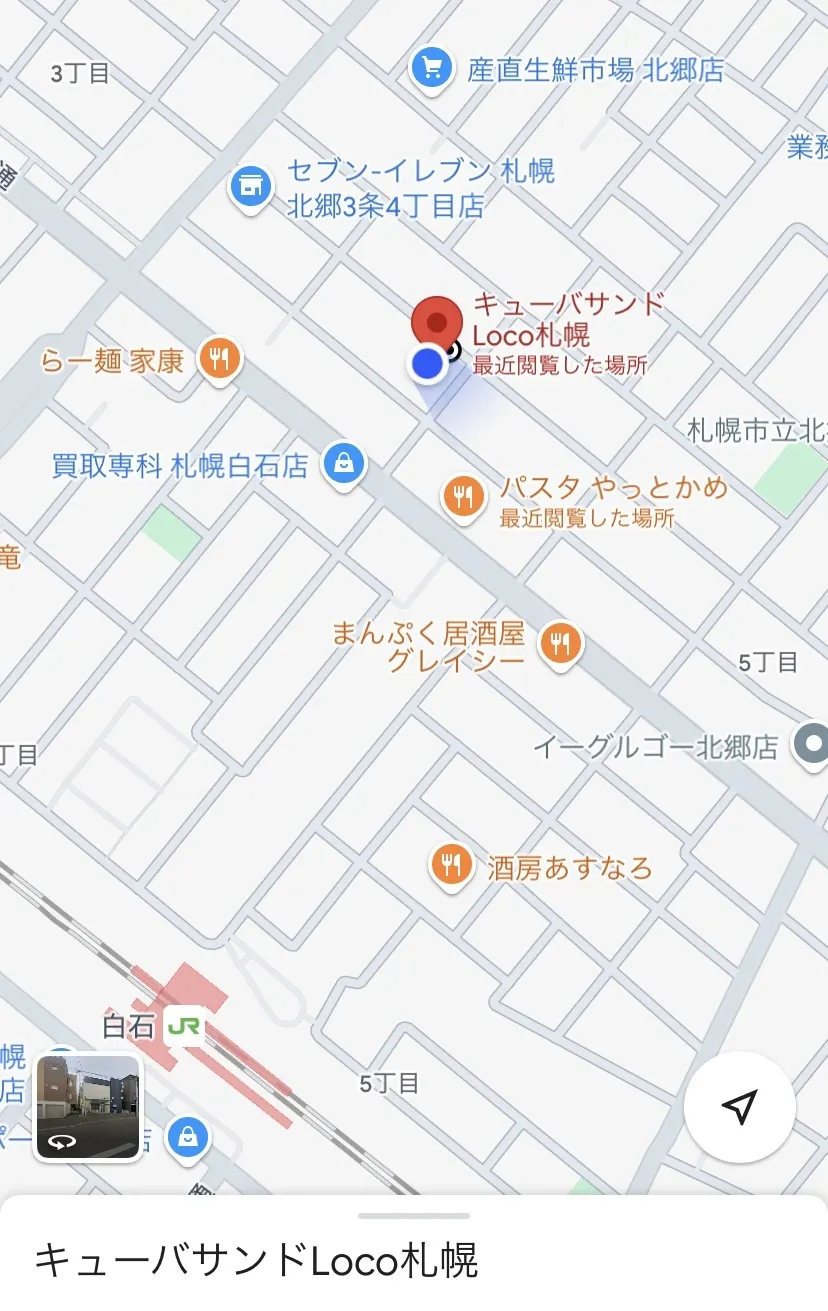Image resolution: width=828 pixels, height=1311 pixels.
Task: Open the Street View thumbnail
Action: pos(88,1107)
